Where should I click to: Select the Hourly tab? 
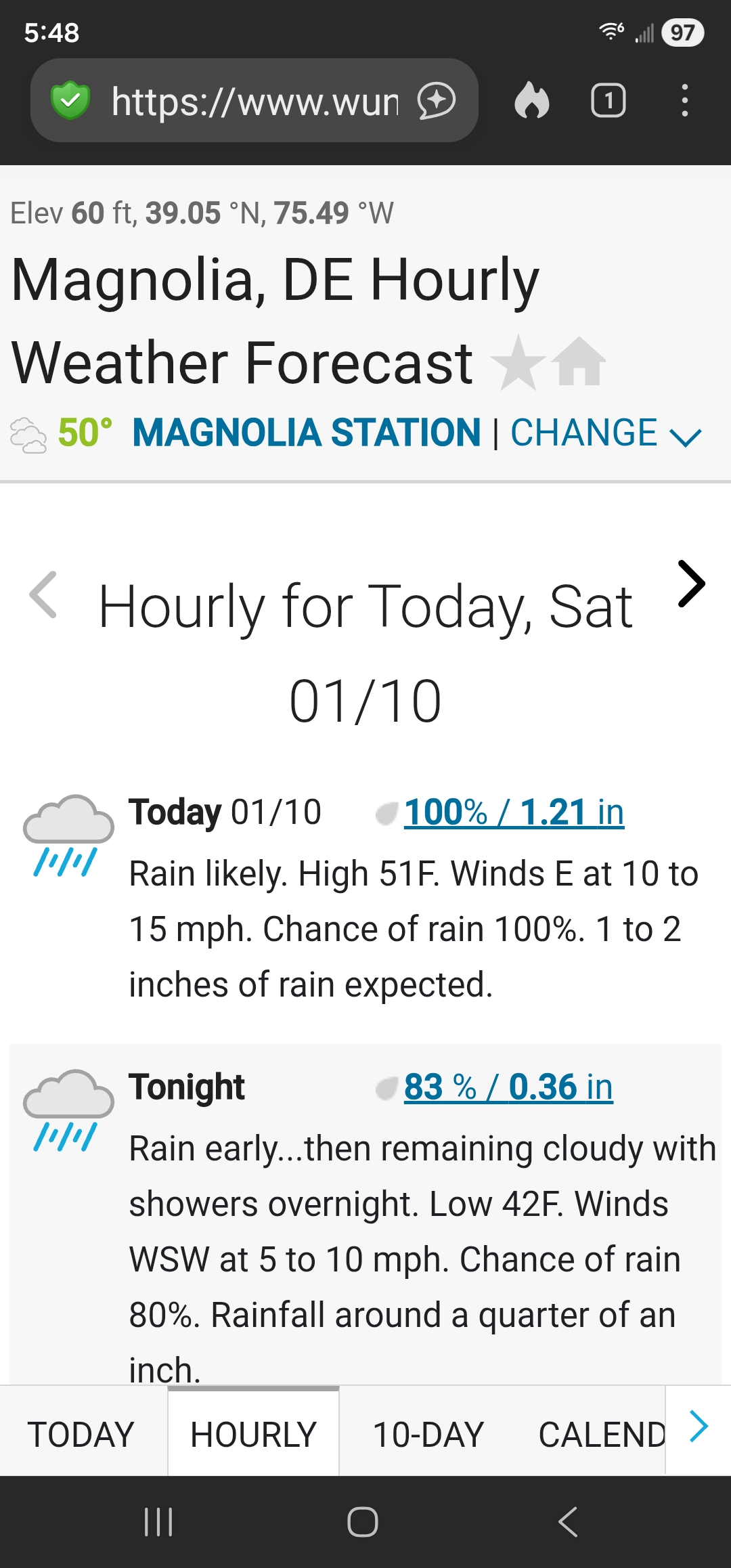pos(253,1434)
